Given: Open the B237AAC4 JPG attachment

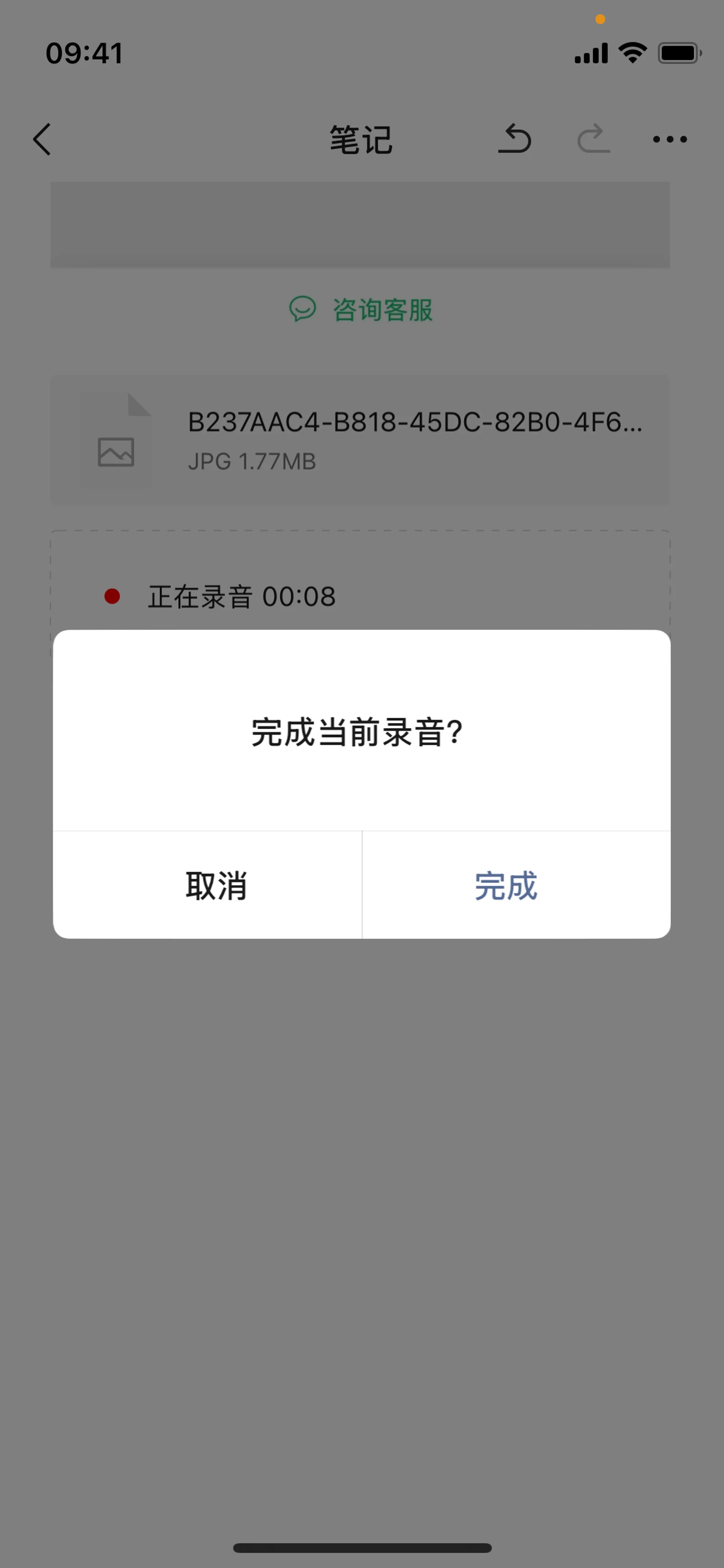Looking at the screenshot, I should click(x=360, y=440).
